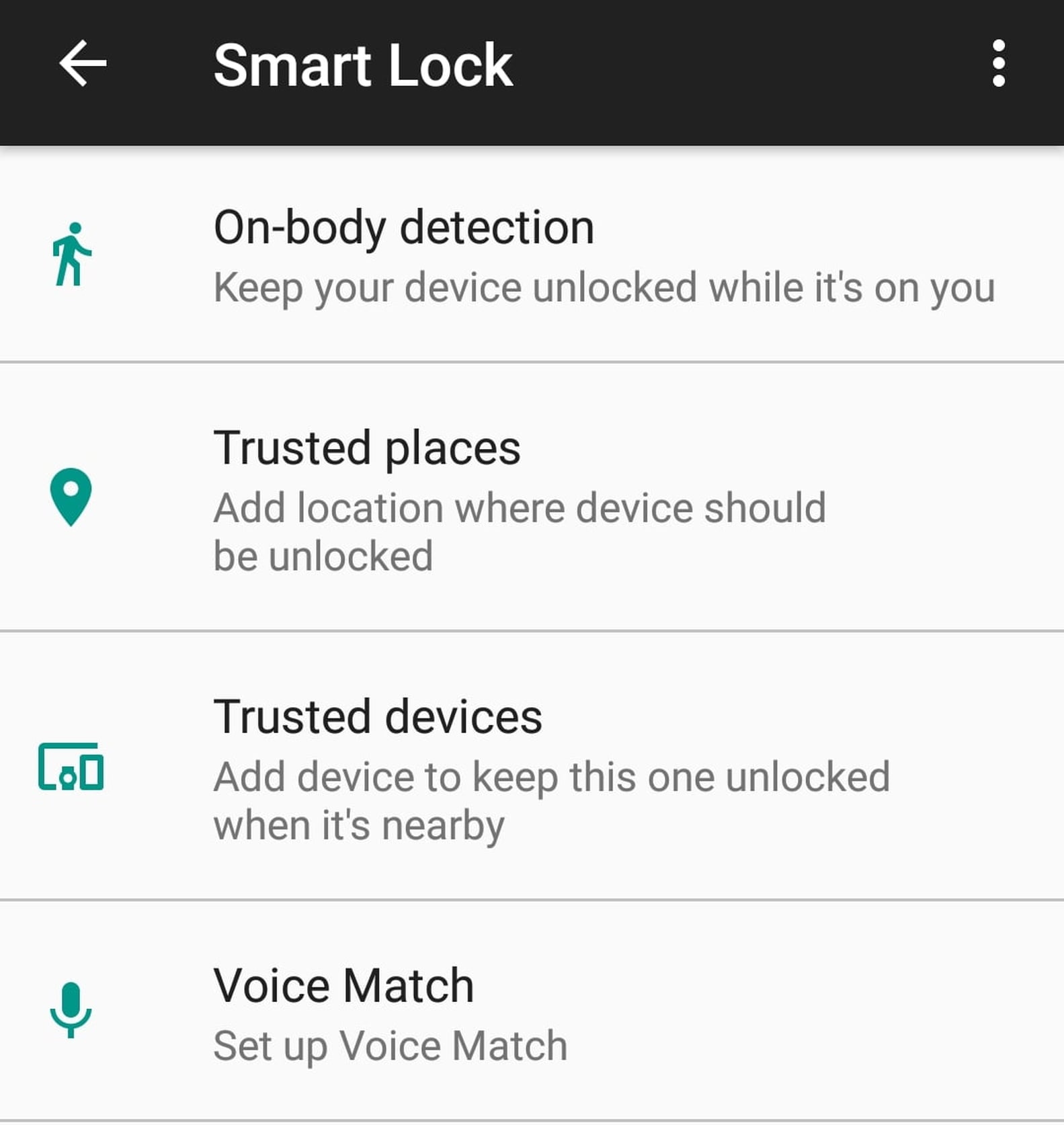The height and width of the screenshot is (1125, 1064).
Task: Go back from Smart Lock
Action: pos(83,64)
